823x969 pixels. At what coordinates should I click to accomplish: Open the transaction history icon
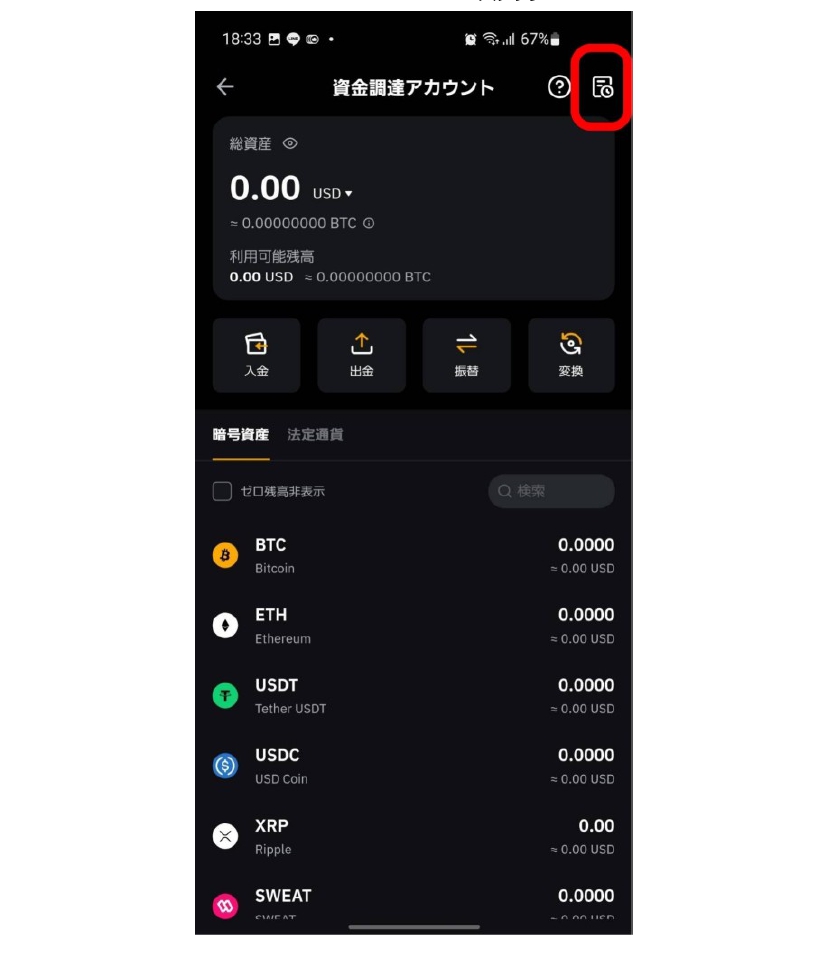[x=602, y=87]
